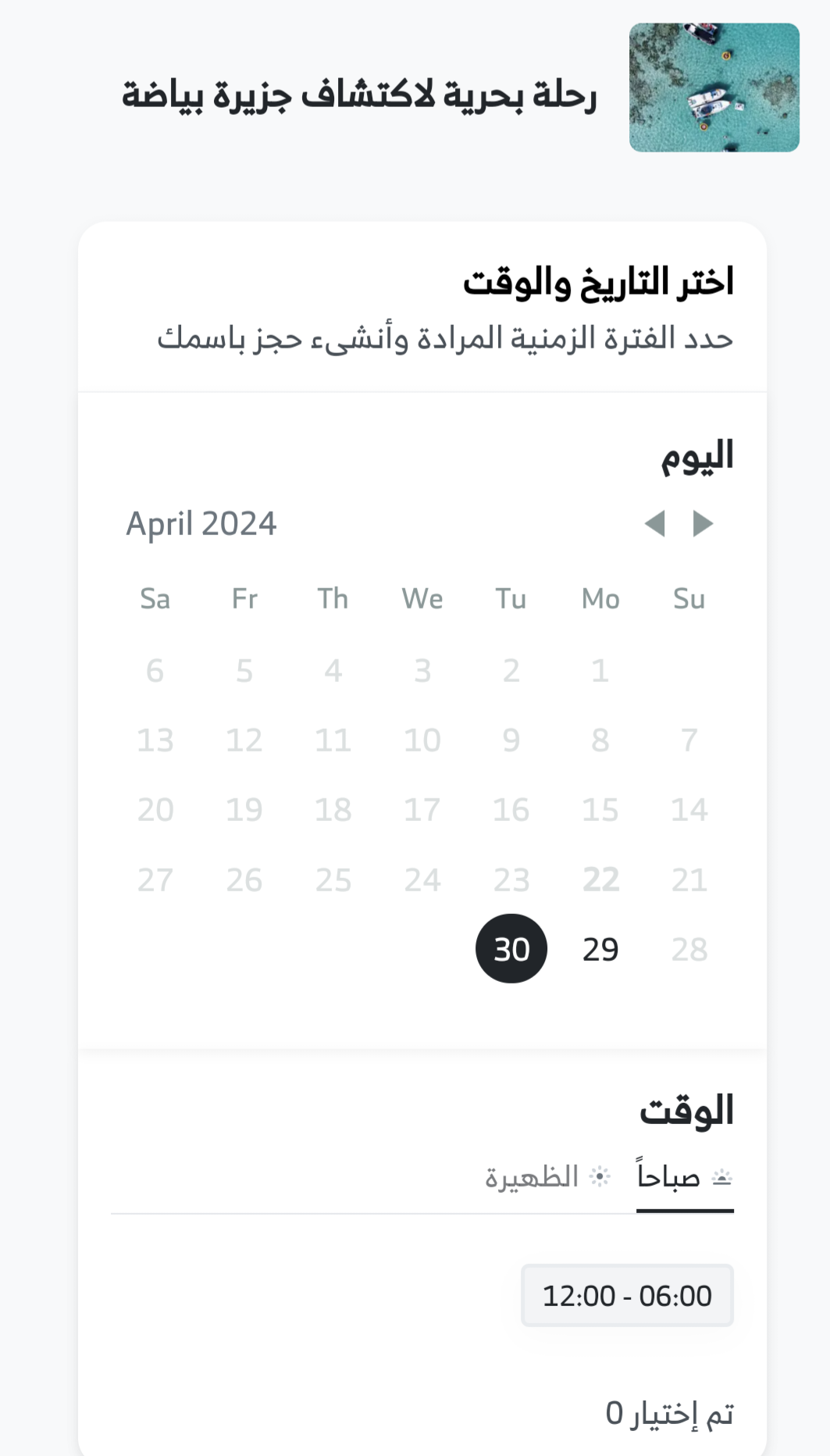Open the Bayadah island trip photo

pos(714,87)
